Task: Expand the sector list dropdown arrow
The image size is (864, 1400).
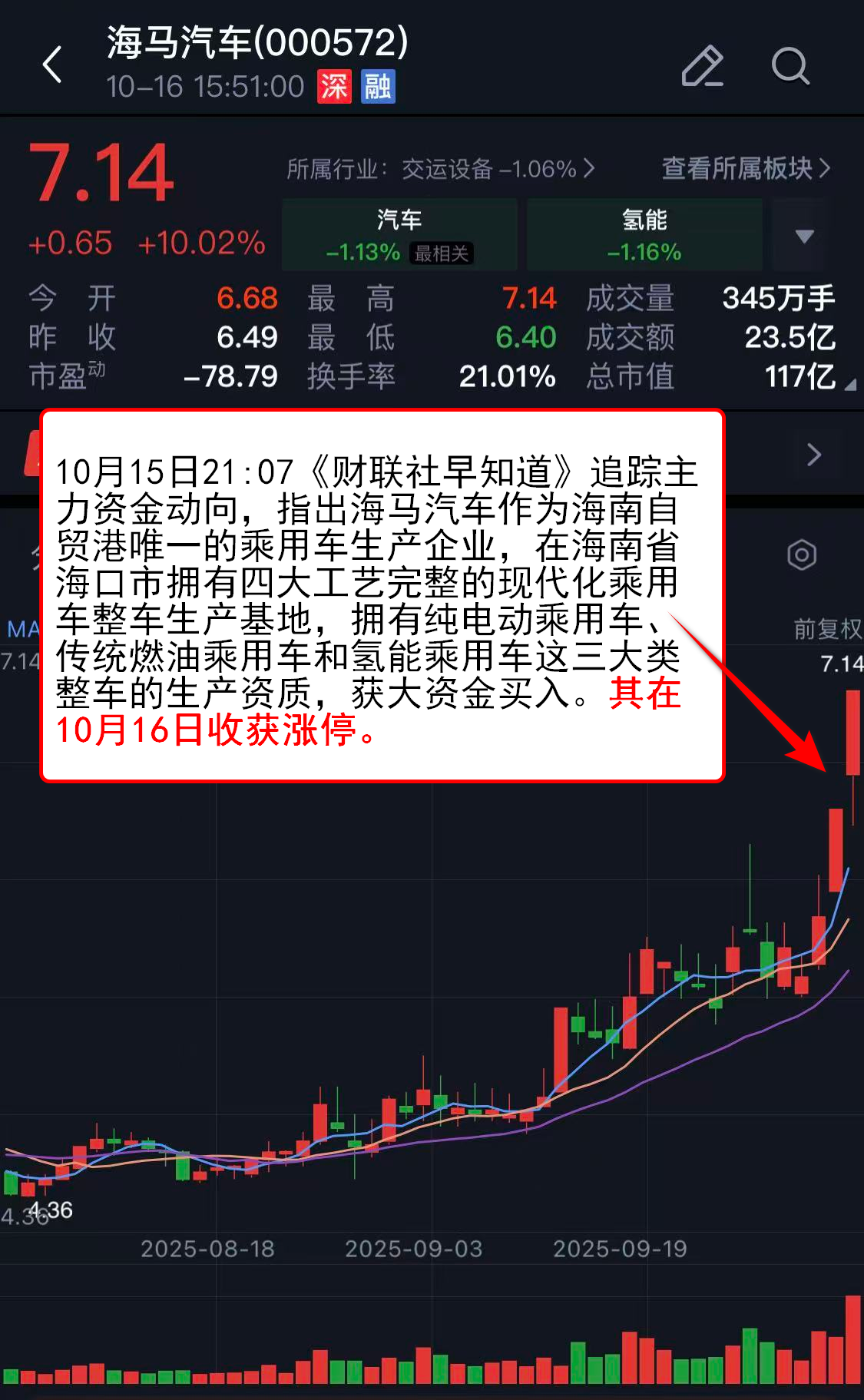Action: (804, 236)
